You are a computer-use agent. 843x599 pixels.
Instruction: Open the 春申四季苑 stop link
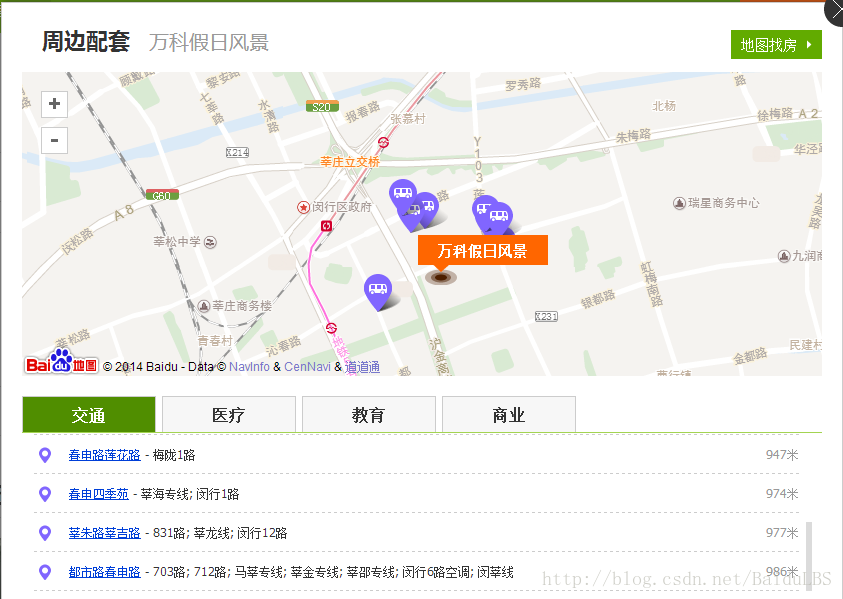point(98,494)
